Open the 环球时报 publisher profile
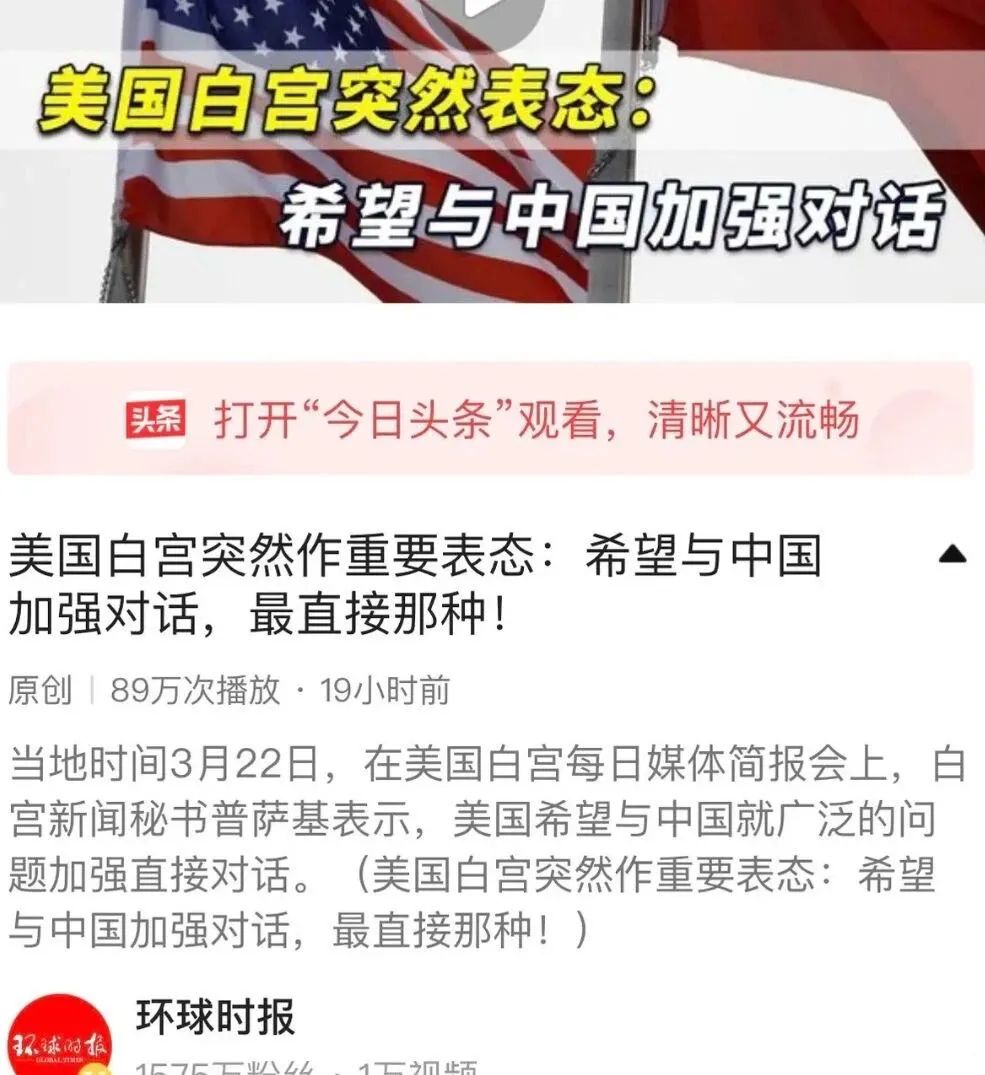 [214, 1018]
